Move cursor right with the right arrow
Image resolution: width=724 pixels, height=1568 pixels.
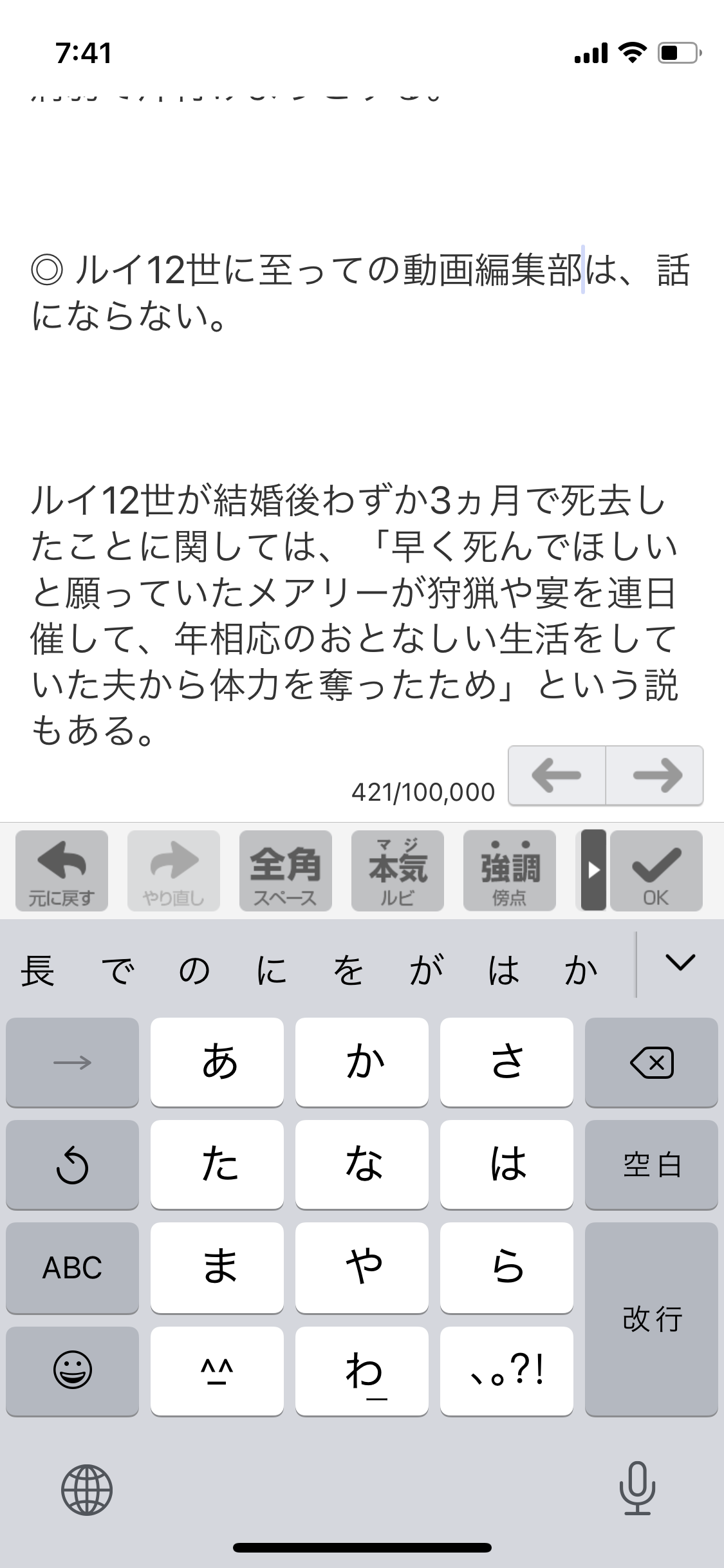pyautogui.click(x=655, y=775)
